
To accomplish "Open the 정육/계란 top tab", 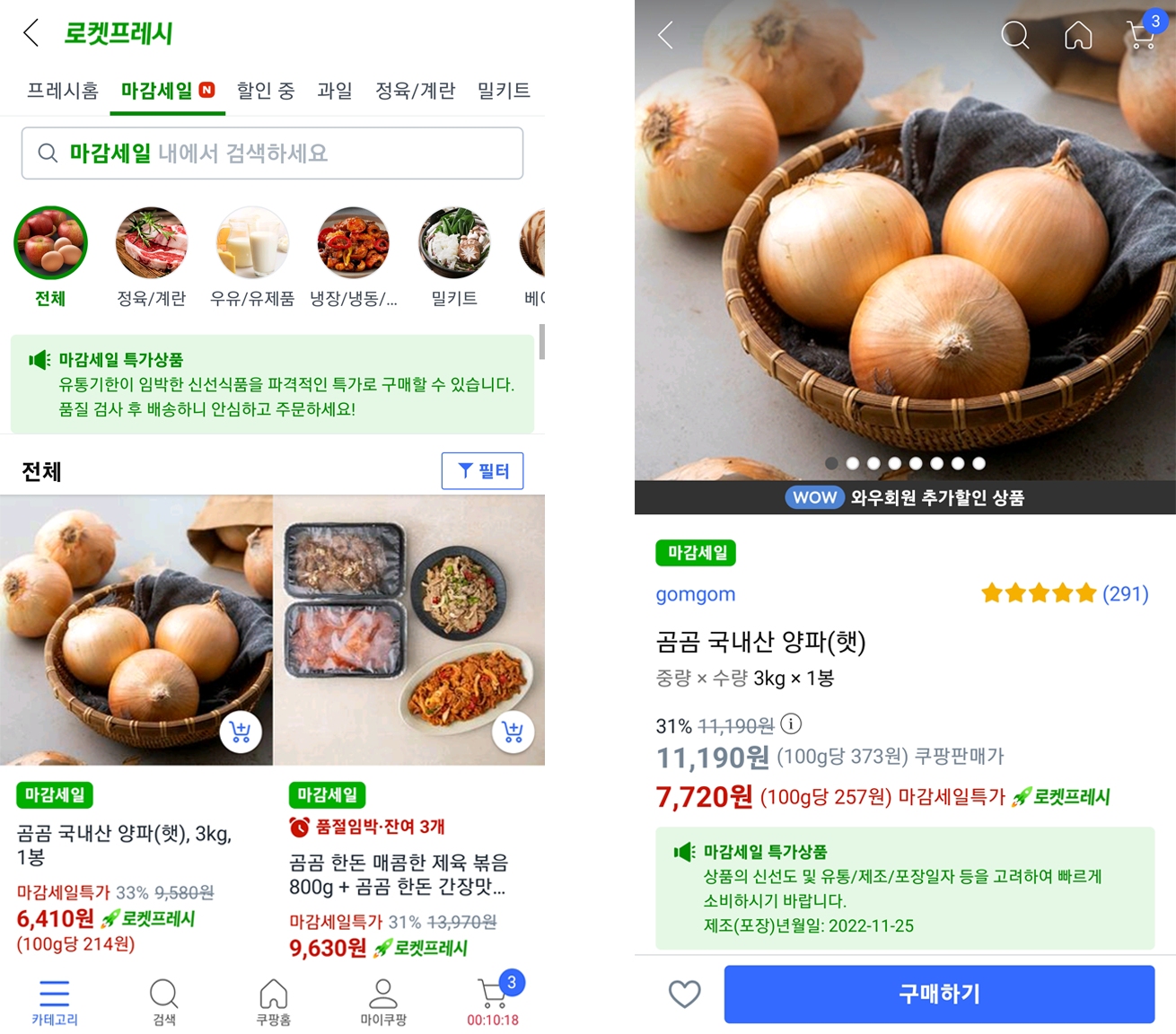I will (x=415, y=91).
